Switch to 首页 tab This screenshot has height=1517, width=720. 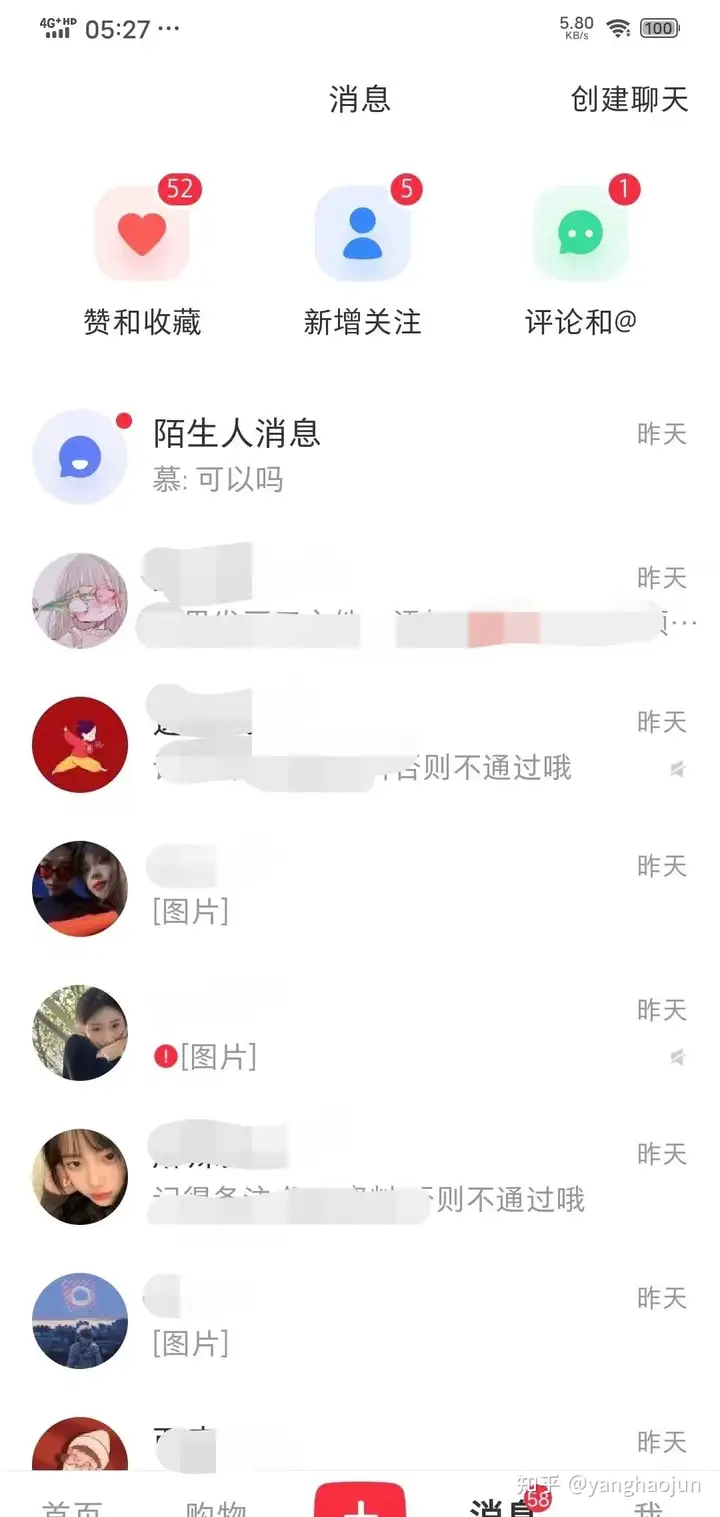click(70, 1503)
